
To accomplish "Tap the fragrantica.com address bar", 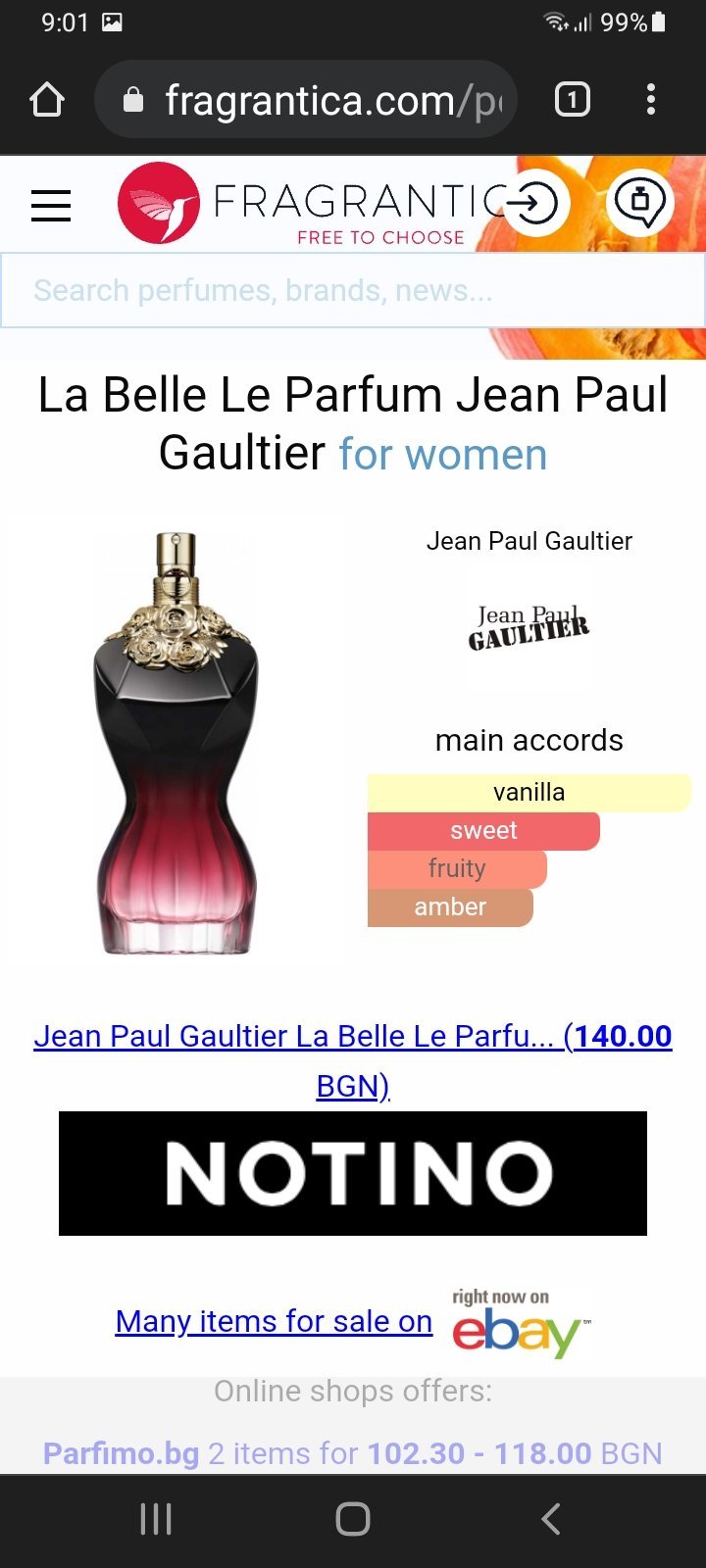I will point(306,100).
